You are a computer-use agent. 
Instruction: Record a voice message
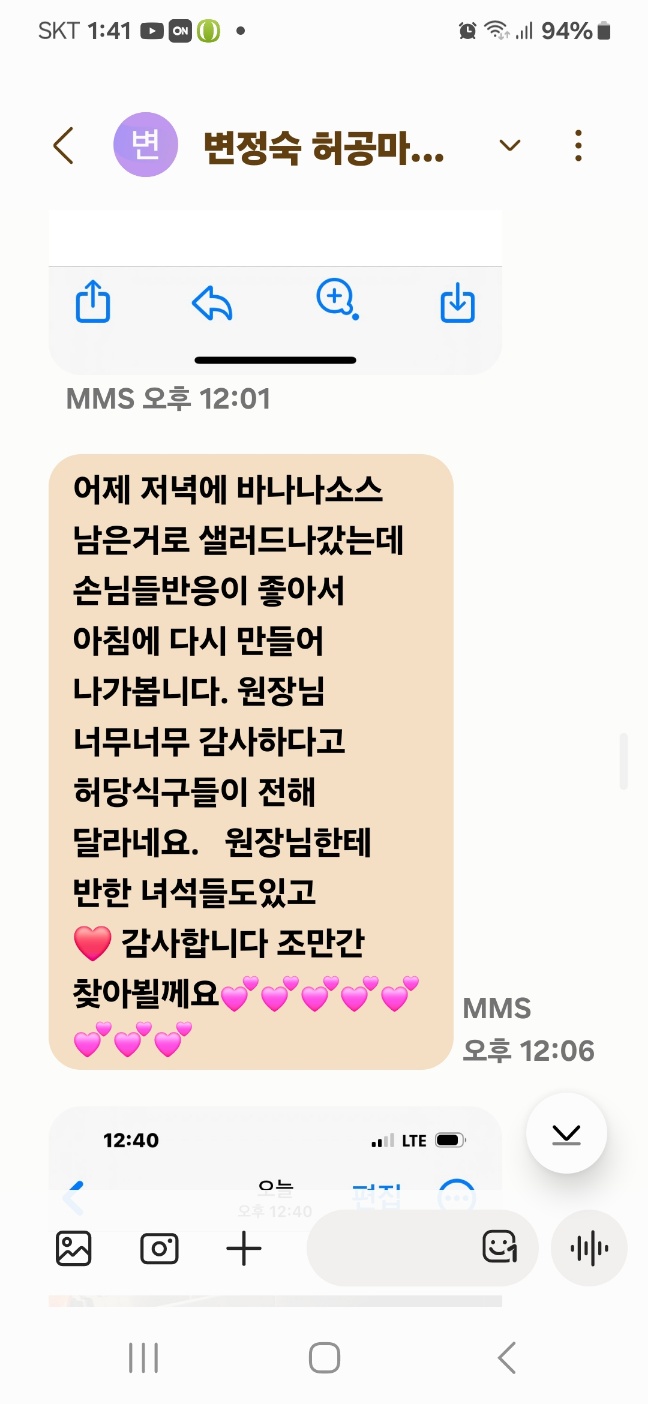tap(589, 1248)
